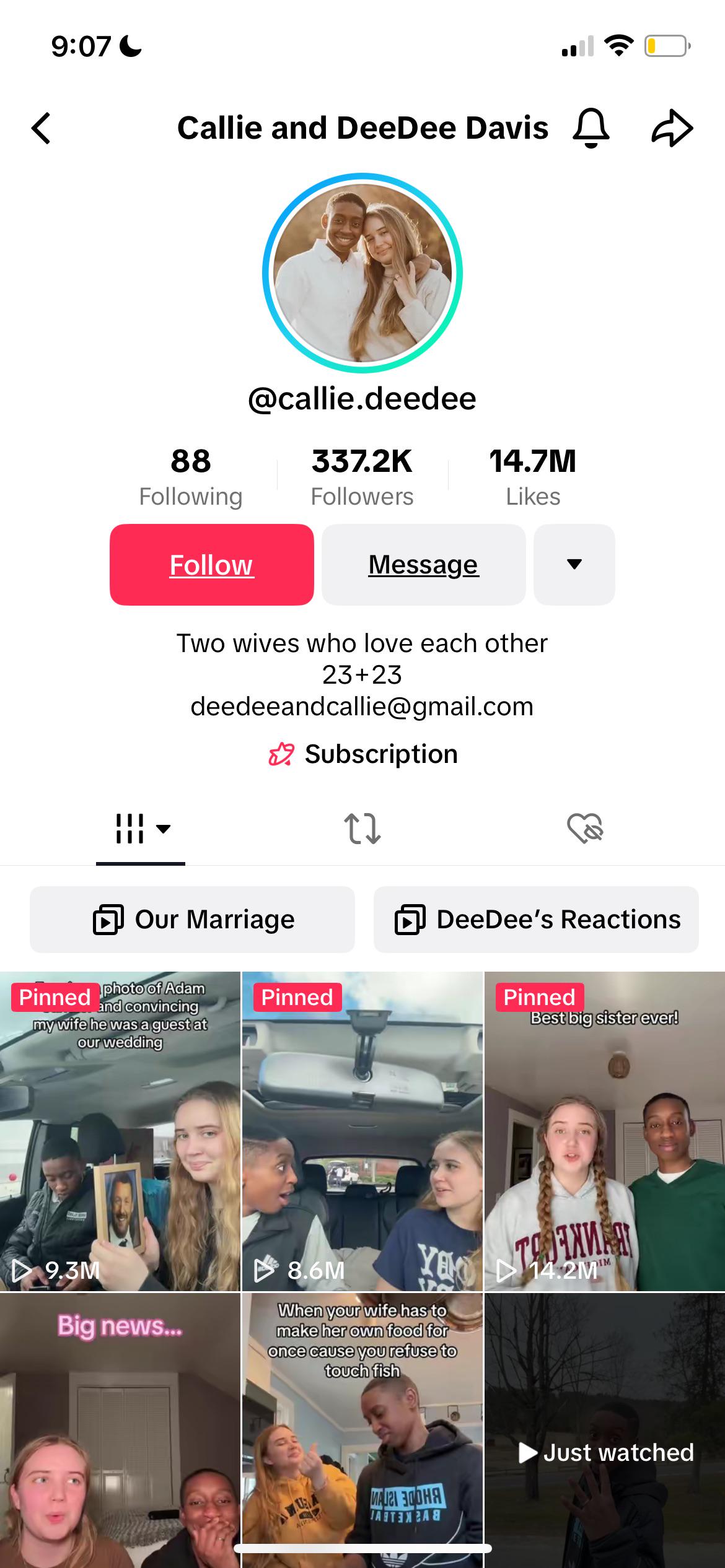Open the DeeDee's Reactions playlist
Image resolution: width=725 pixels, height=1568 pixels.
point(536,920)
